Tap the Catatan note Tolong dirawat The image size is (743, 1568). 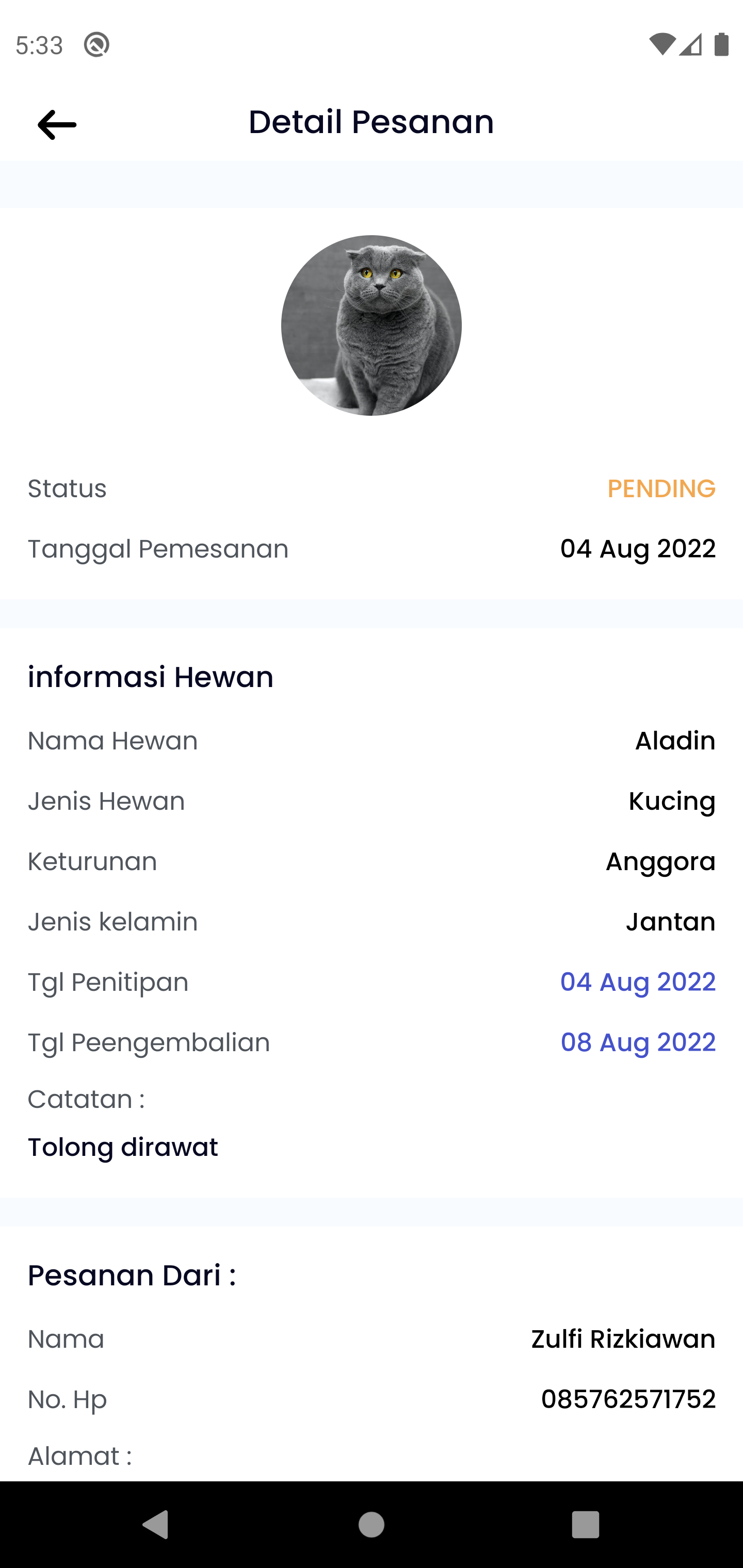pyautogui.click(x=123, y=1147)
